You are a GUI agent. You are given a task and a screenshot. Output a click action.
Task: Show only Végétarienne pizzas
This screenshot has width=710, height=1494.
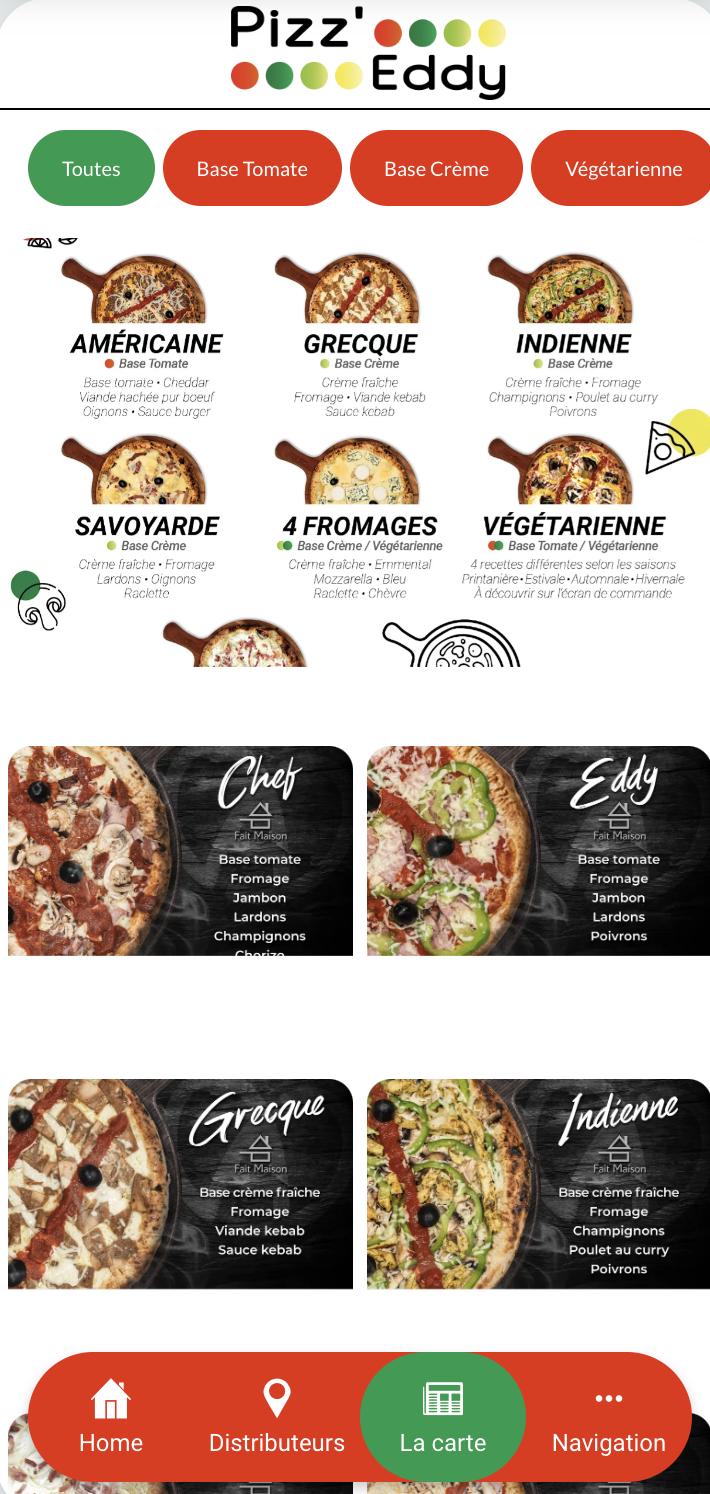(x=621, y=168)
